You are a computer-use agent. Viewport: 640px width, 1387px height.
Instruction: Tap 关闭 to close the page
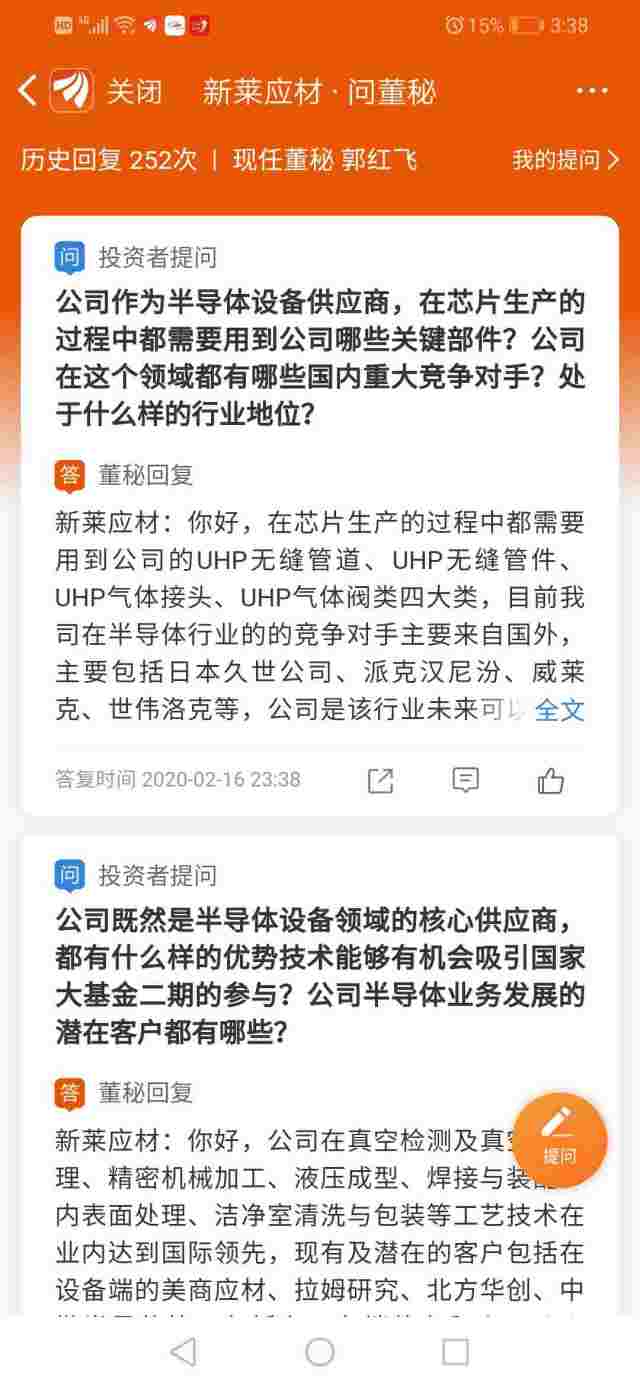(134, 92)
